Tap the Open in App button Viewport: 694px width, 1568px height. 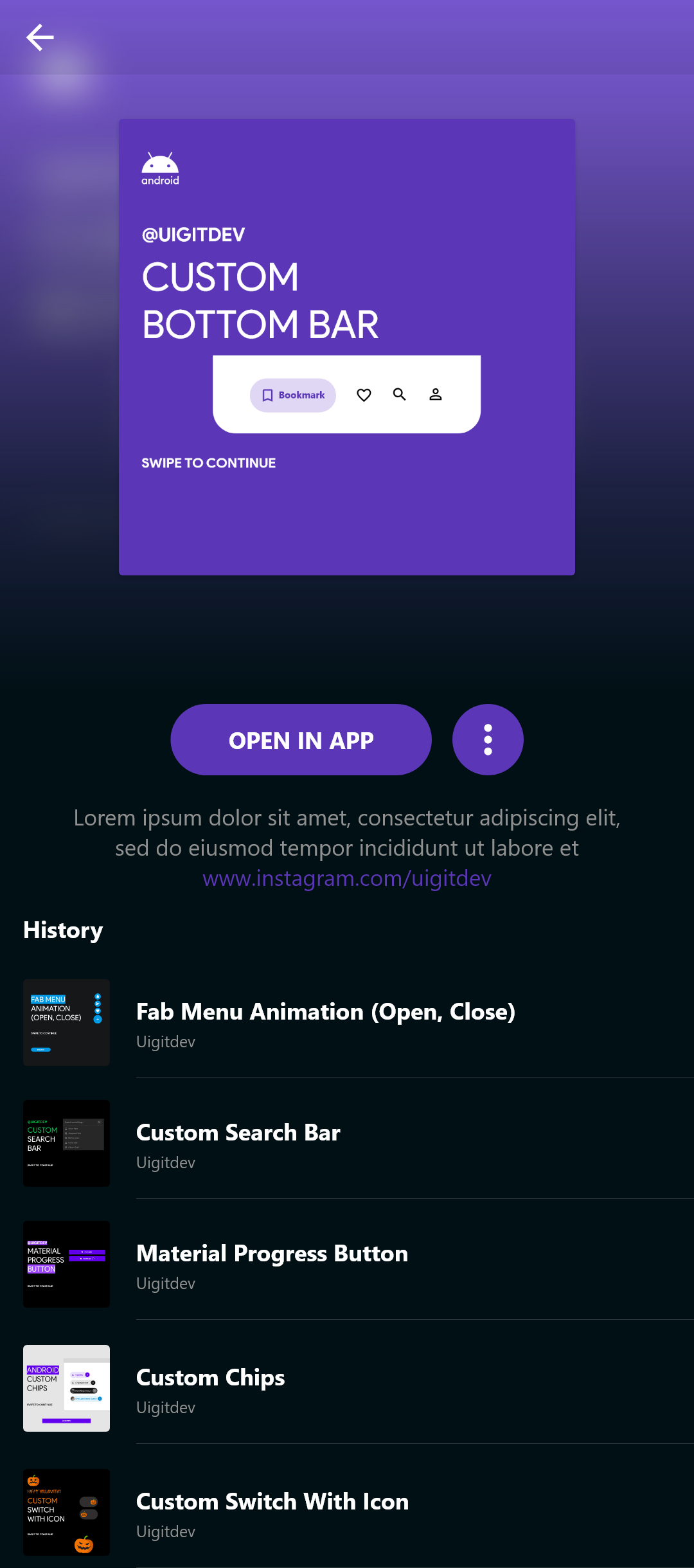coord(301,740)
